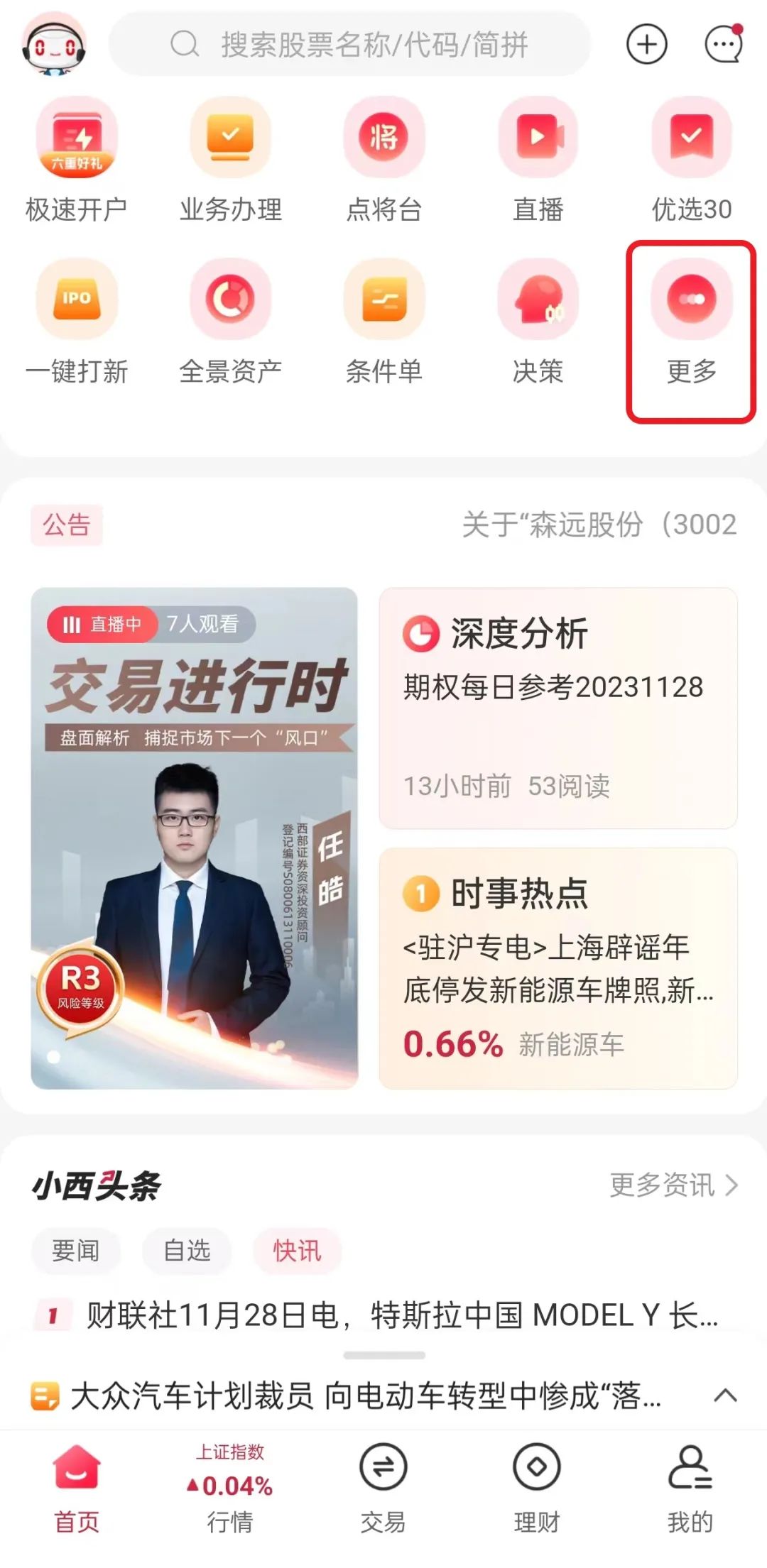Screen dimensions: 767x1568
Task: Open the messages chat bubble icon
Action: pyautogui.click(x=723, y=45)
